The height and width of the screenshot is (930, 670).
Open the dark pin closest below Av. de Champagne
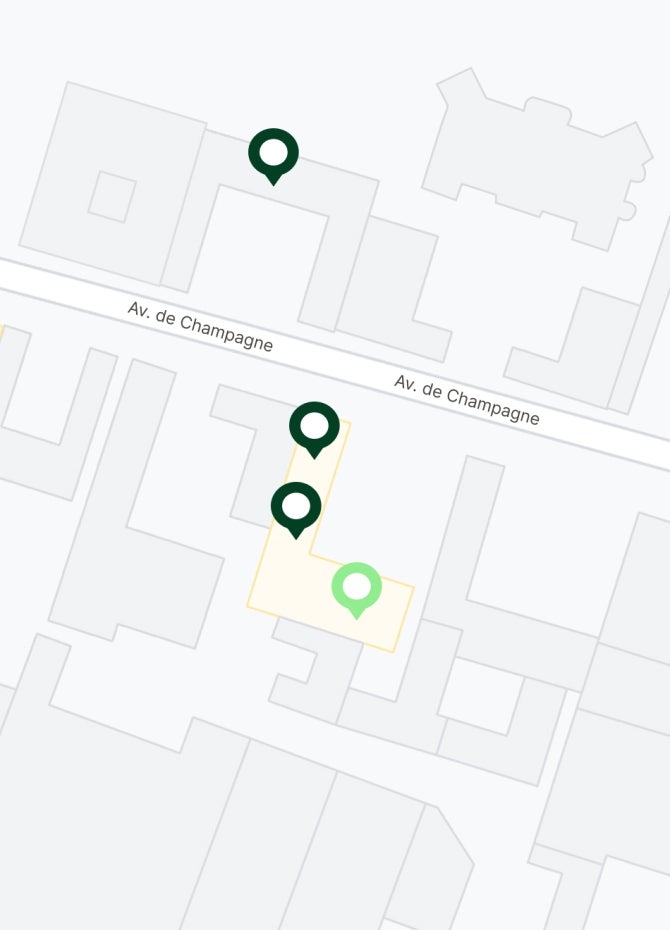pos(314,427)
